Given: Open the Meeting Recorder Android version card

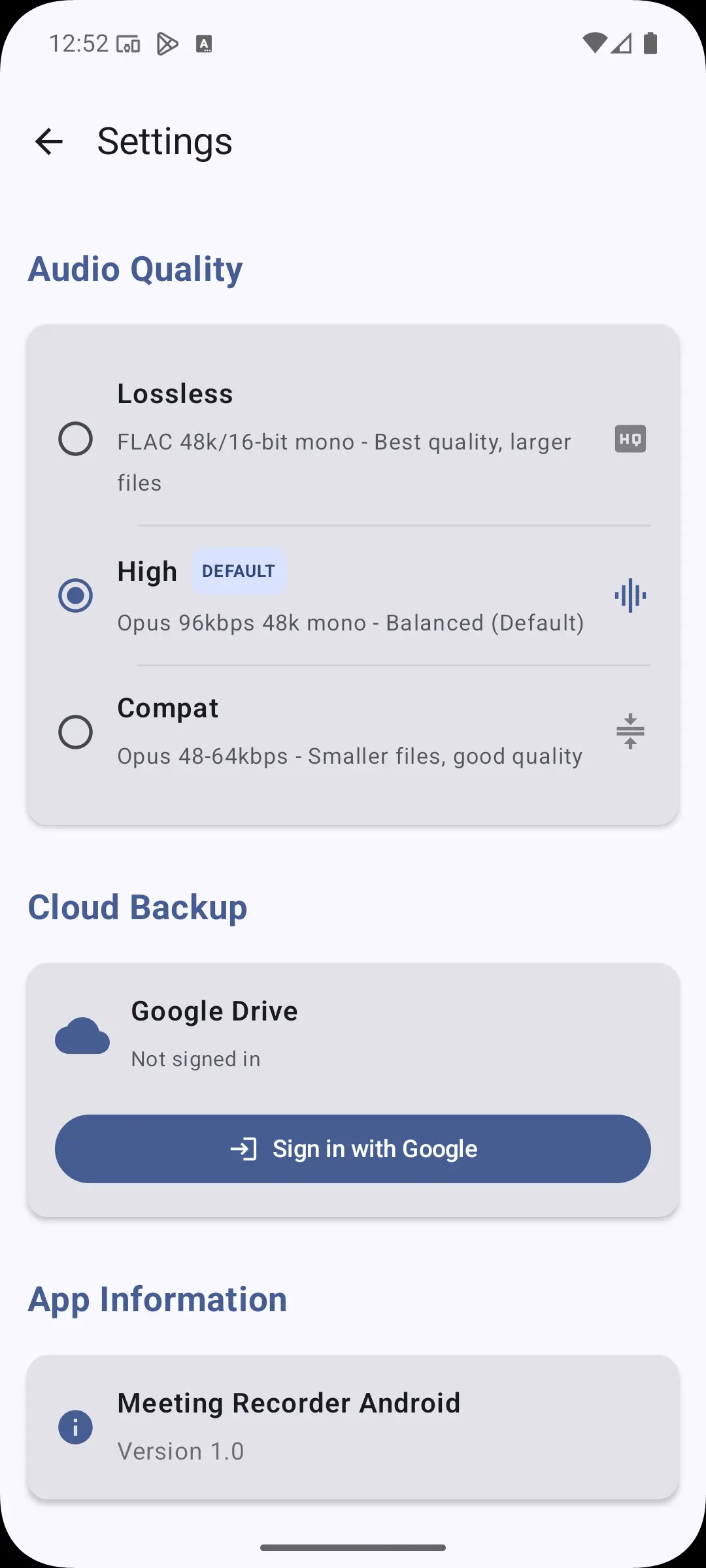Looking at the screenshot, I should point(353,1428).
